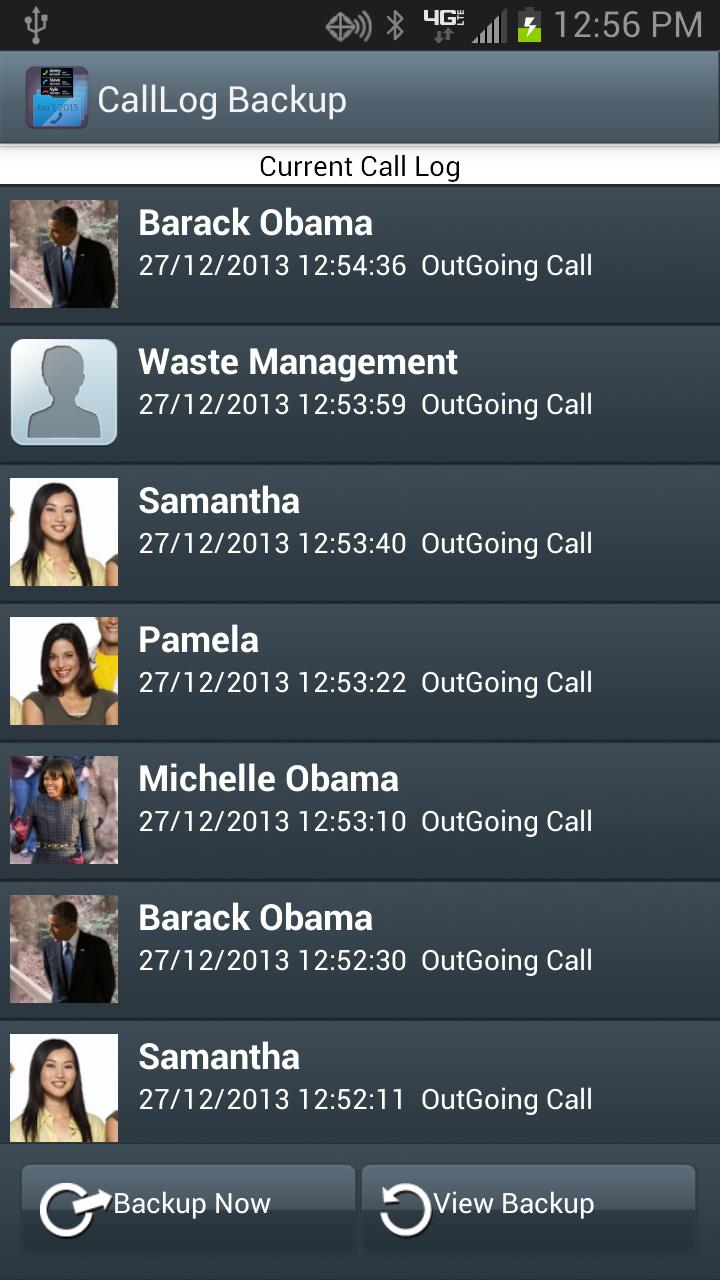Select the Current Call Log header
Screen dimensions: 720x1280
pos(360,166)
